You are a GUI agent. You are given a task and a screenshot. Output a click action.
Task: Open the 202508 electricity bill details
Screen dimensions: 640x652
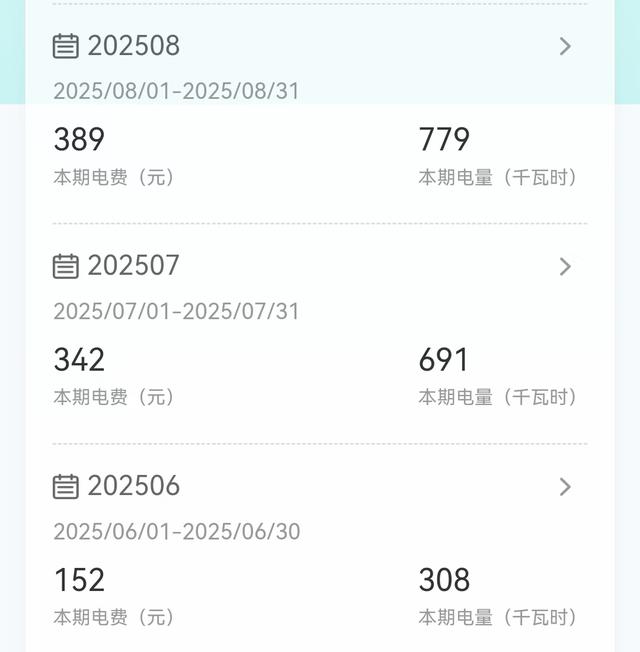pyautogui.click(x=565, y=46)
